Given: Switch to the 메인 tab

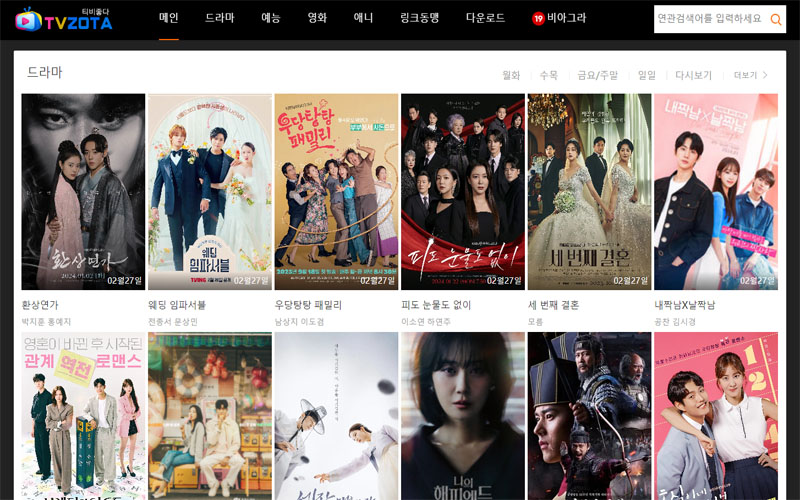Looking at the screenshot, I should point(168,18).
